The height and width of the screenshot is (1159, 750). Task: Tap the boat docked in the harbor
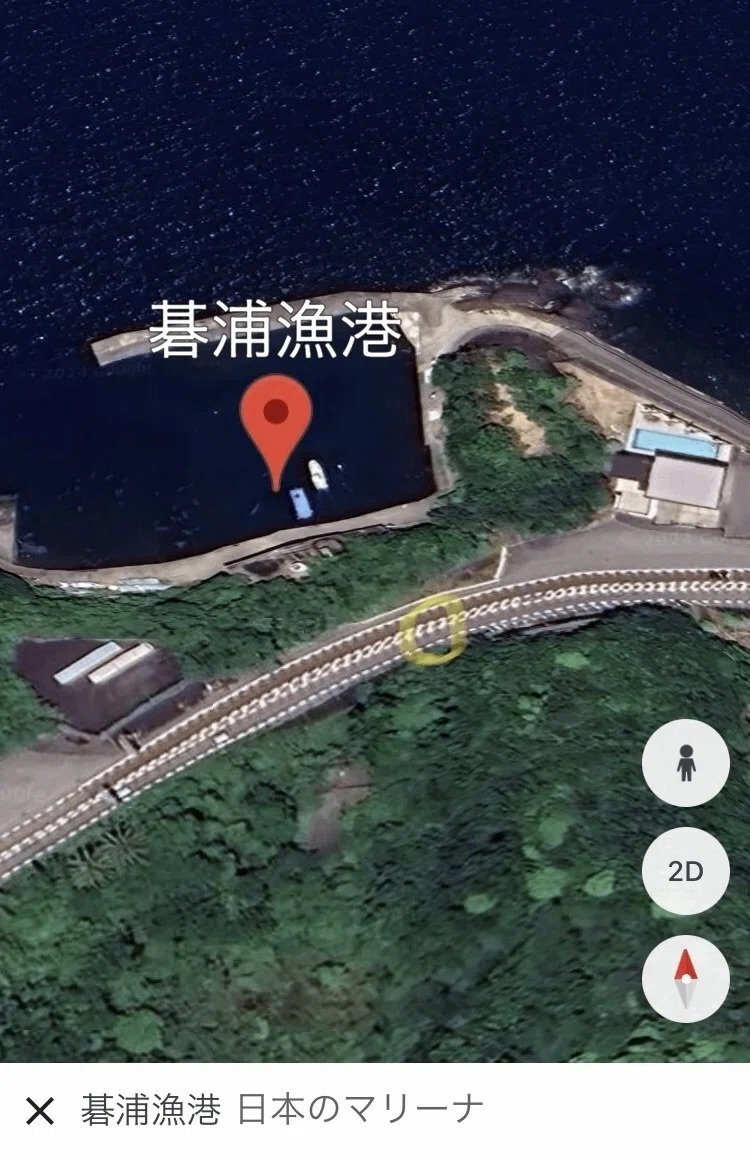click(318, 474)
